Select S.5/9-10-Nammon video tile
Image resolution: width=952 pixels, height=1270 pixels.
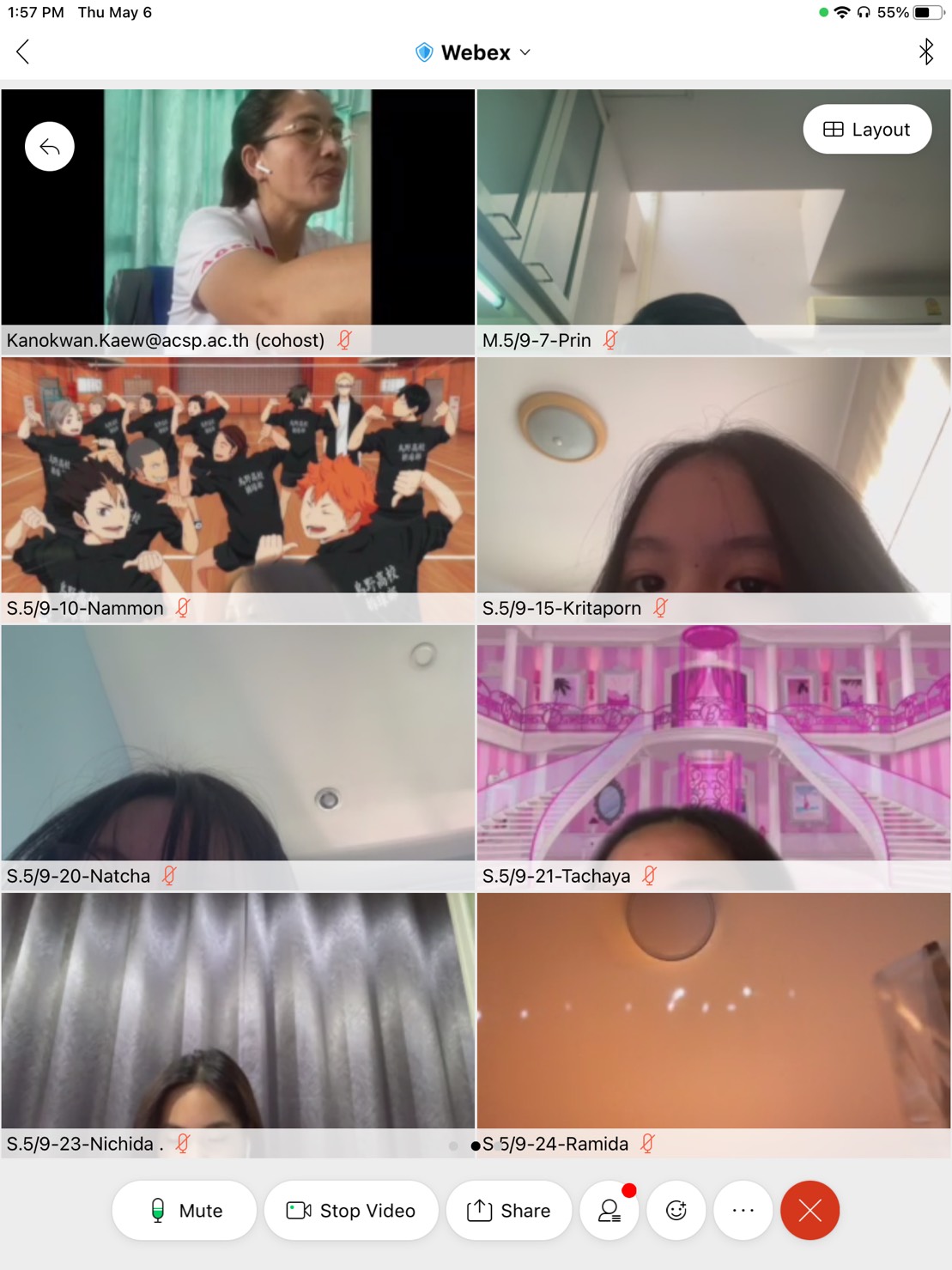click(238, 477)
